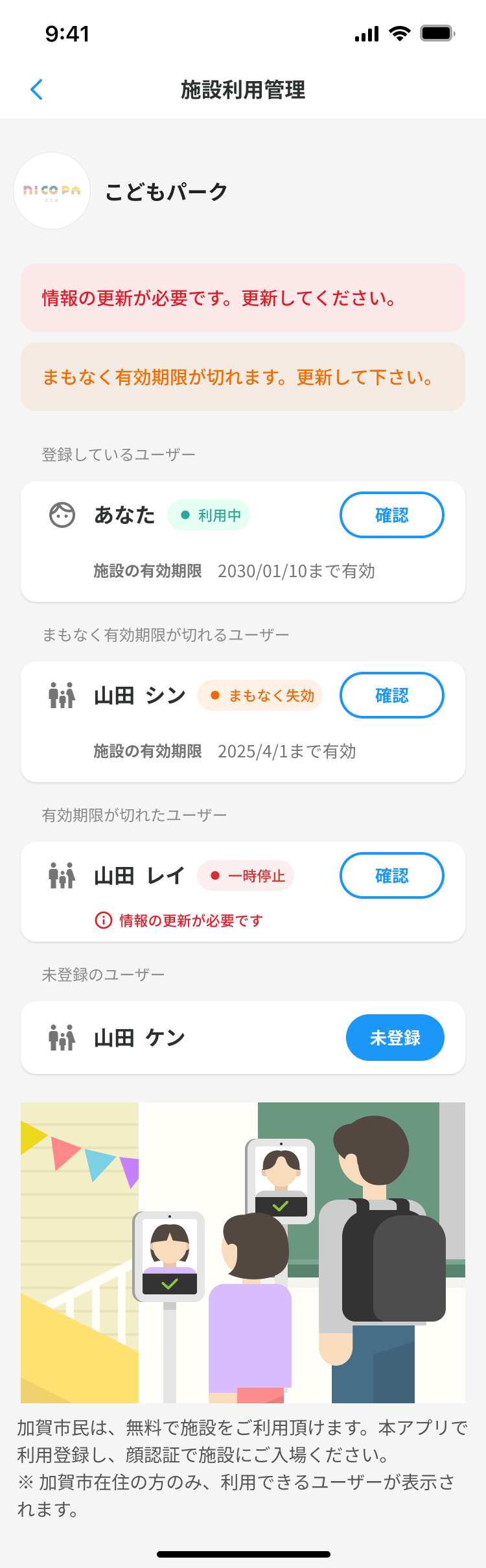Open 確認 for 山田 シン

pyautogui.click(x=391, y=695)
